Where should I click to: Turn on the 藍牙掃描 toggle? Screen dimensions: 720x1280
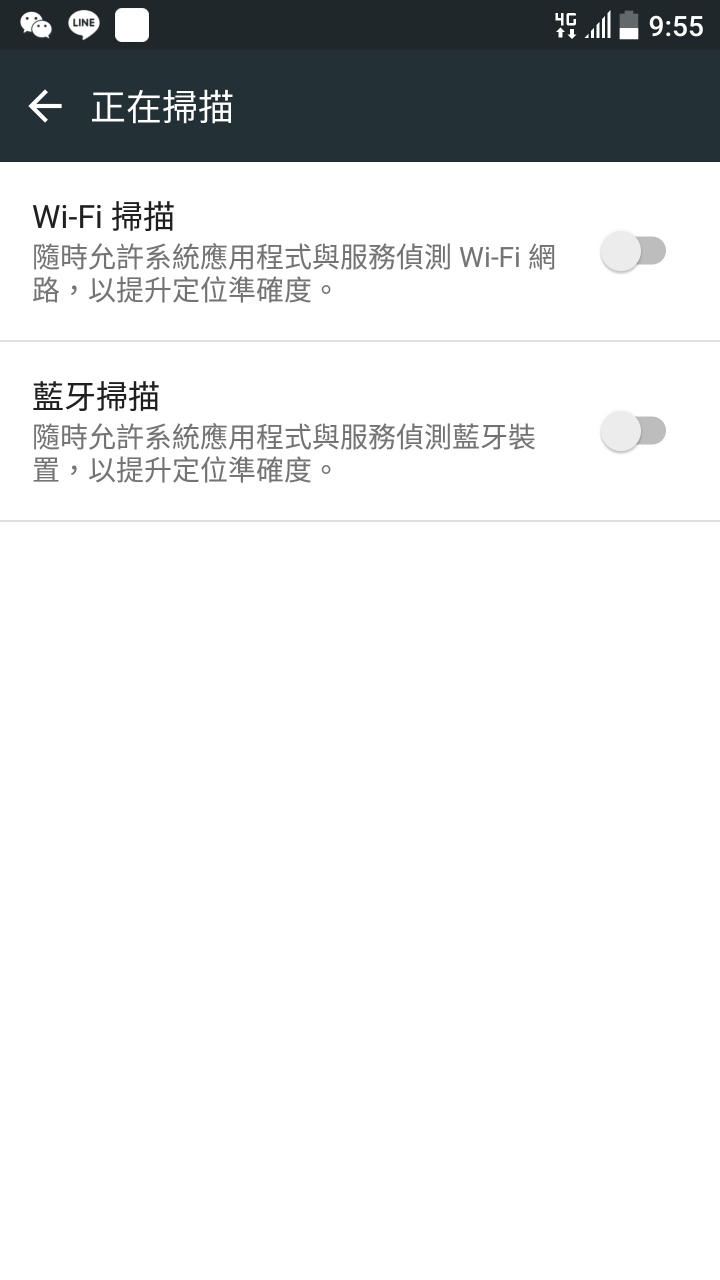pos(633,431)
